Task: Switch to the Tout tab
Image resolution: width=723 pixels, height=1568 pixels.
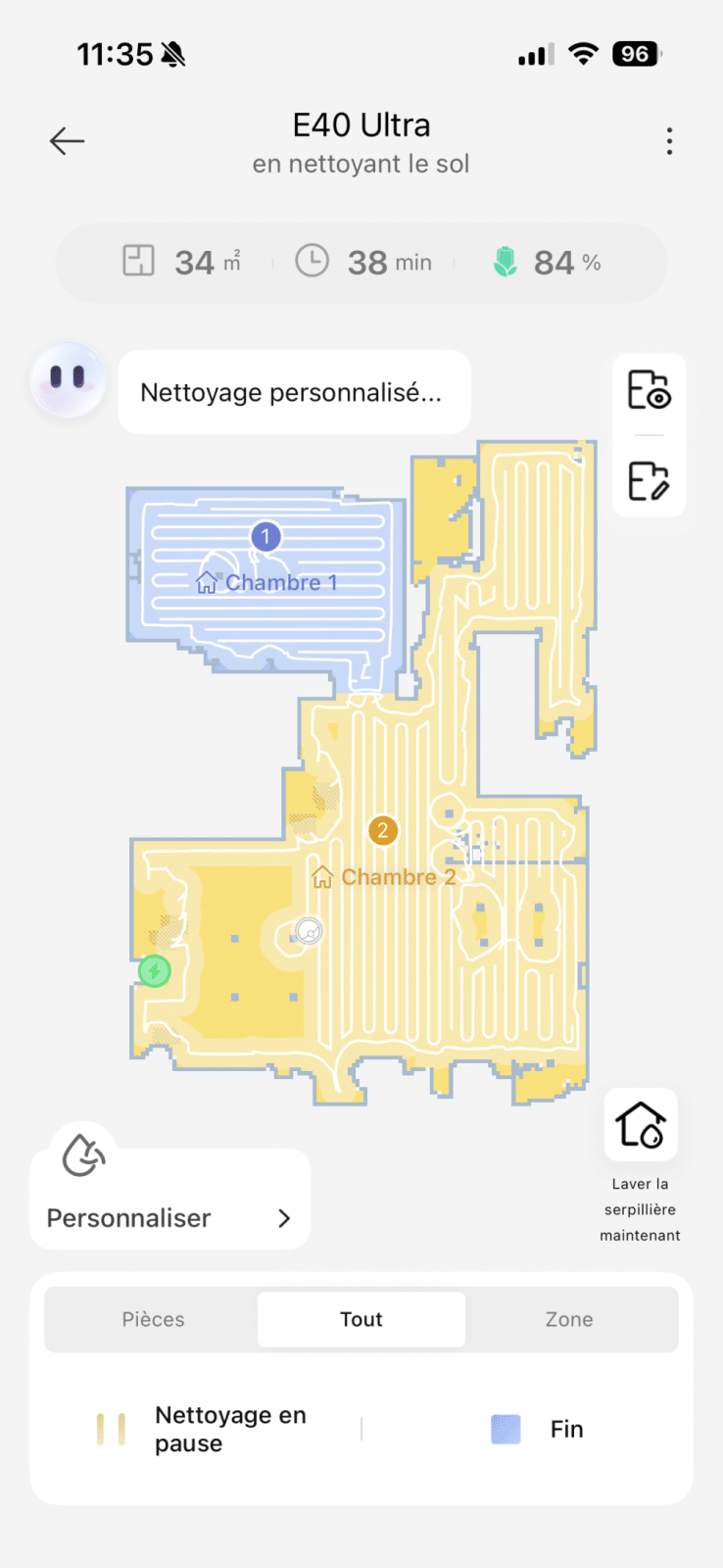Action: coord(361,1319)
